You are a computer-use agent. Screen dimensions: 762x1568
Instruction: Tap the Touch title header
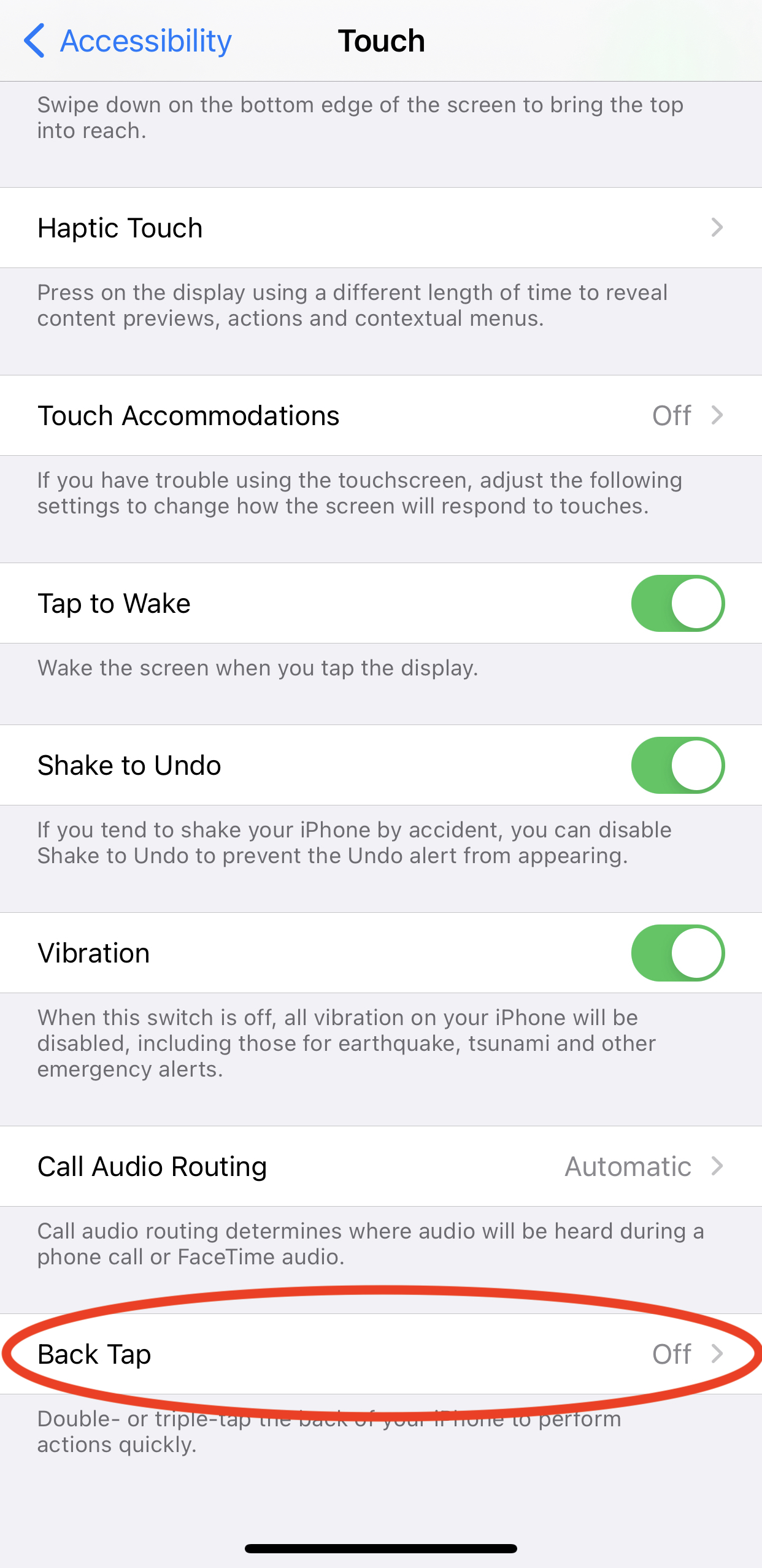tap(381, 40)
